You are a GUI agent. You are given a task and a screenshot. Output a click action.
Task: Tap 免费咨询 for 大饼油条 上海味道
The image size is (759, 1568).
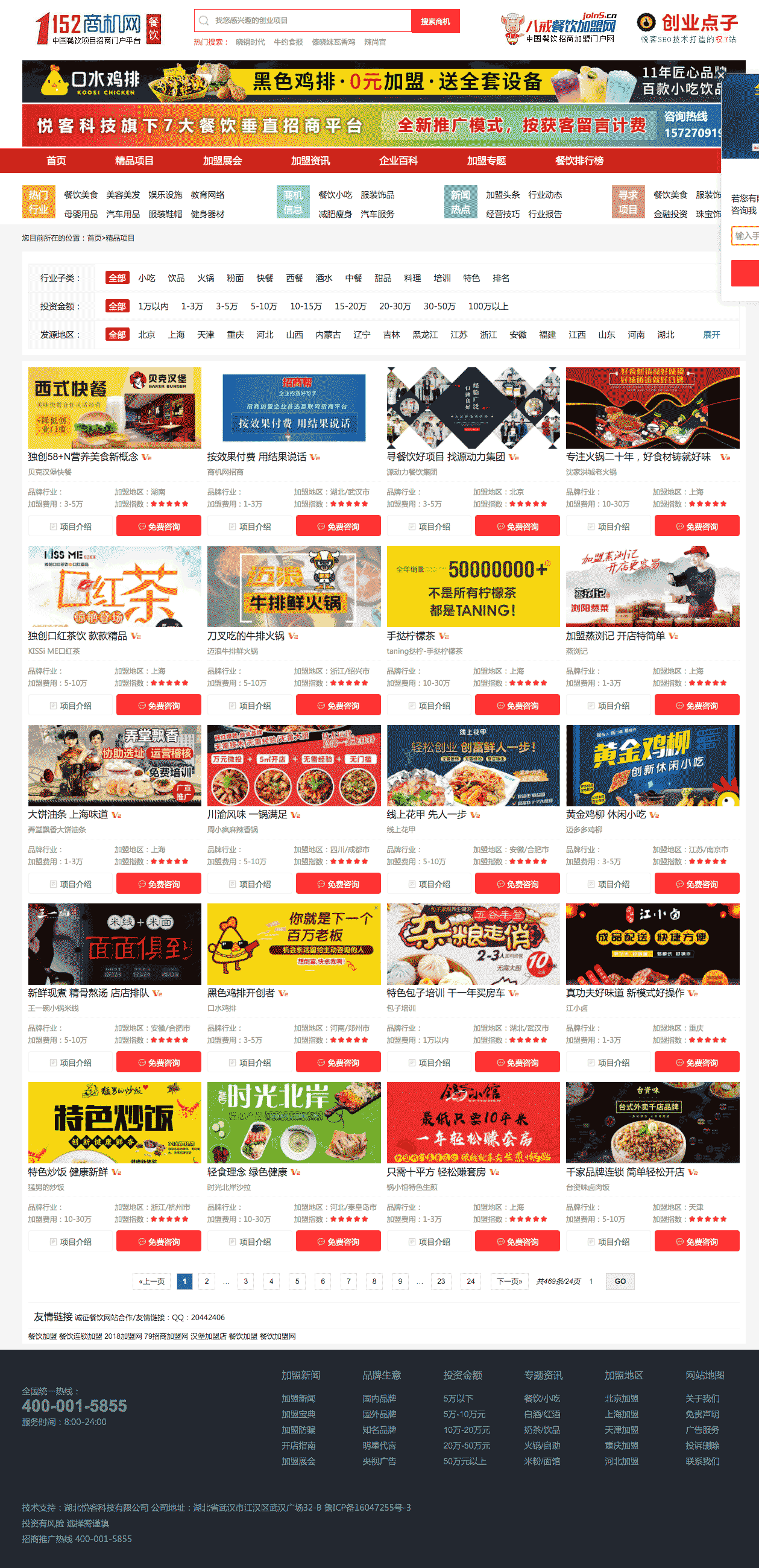click(159, 884)
